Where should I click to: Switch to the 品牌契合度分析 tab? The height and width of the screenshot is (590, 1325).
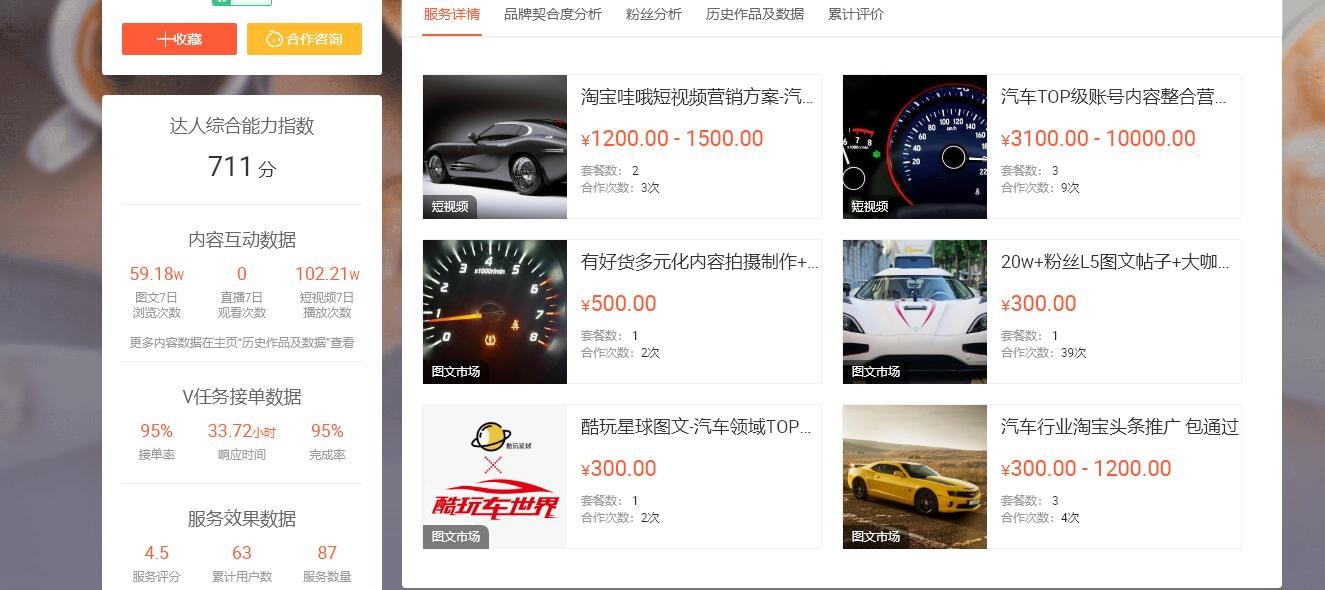552,14
